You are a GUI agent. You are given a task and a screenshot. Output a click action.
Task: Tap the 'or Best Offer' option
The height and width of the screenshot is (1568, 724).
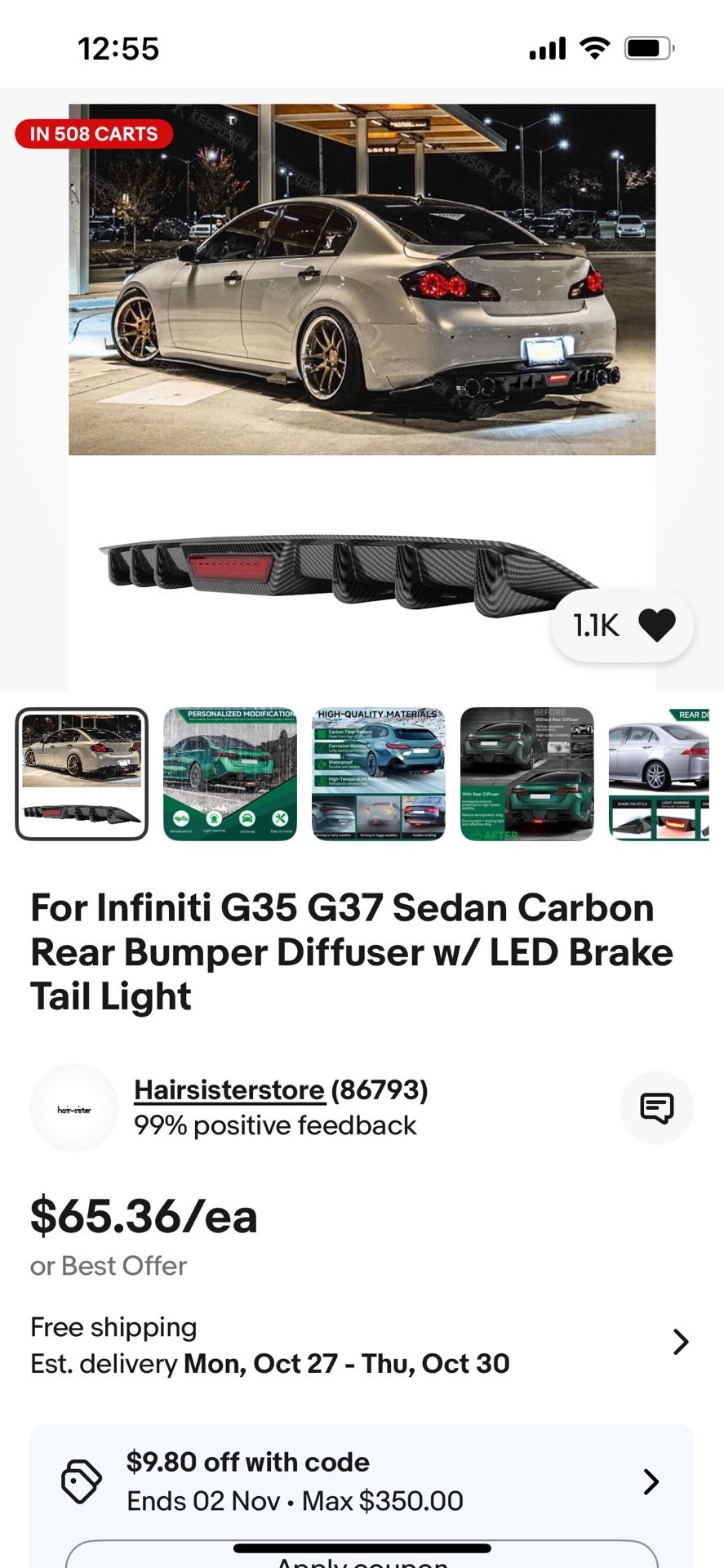coord(108,1267)
